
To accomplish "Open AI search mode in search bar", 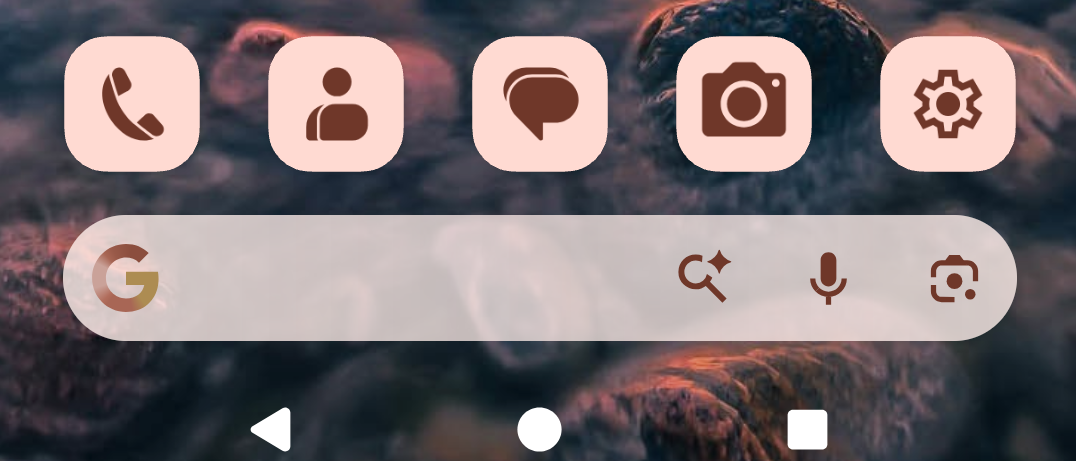I will [704, 278].
